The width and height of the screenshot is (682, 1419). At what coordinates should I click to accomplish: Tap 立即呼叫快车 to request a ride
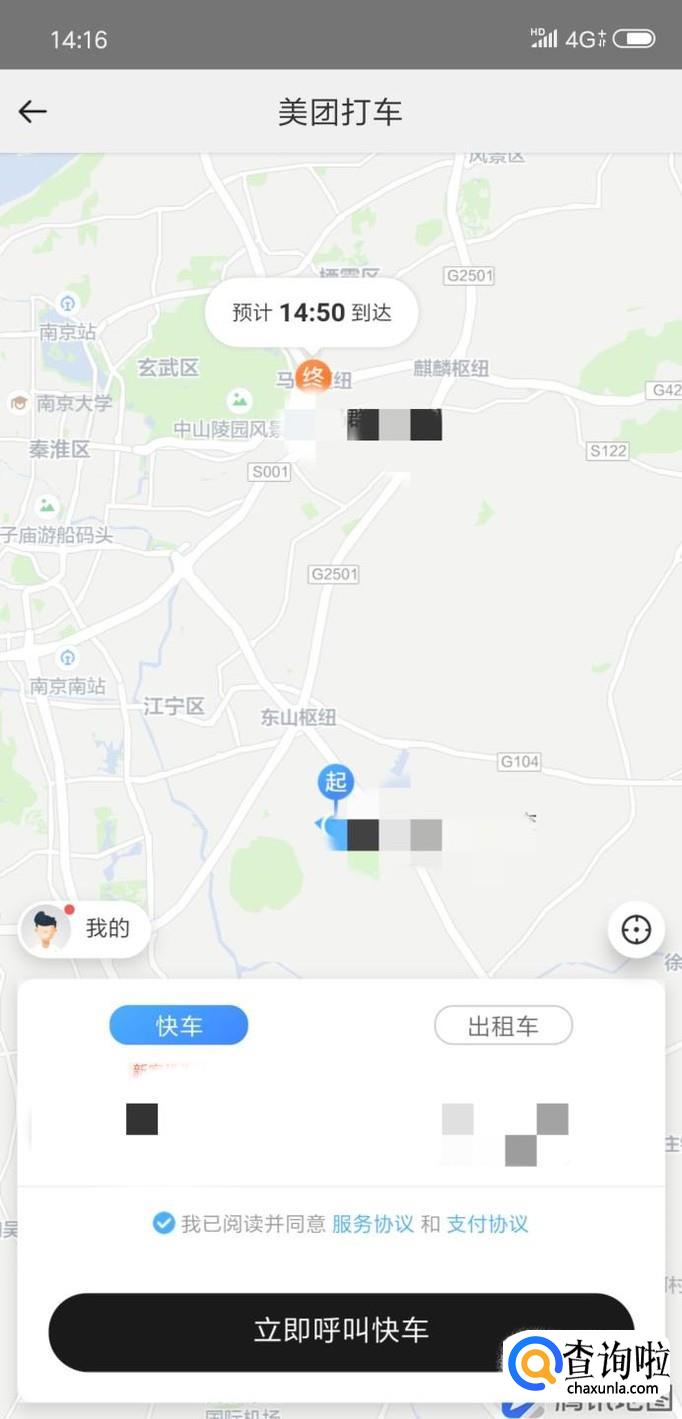click(x=341, y=1330)
